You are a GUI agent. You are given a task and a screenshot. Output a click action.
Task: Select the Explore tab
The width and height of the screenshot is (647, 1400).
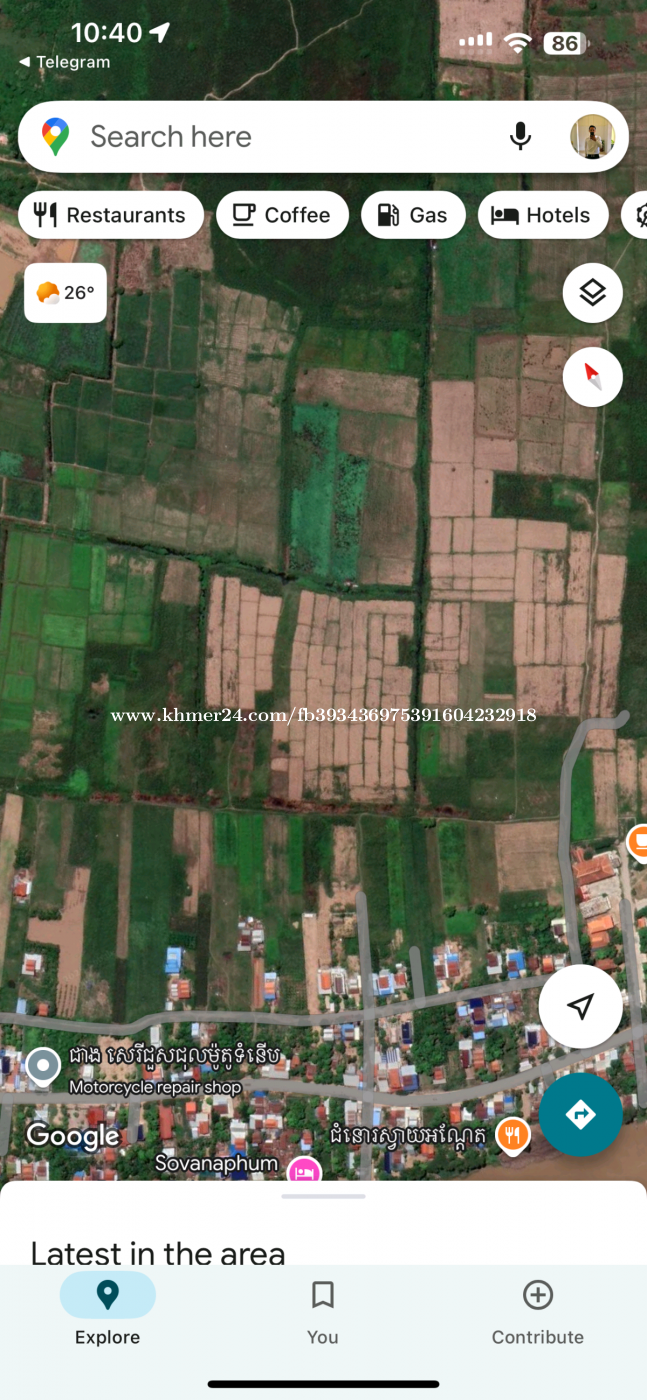pos(107,1310)
